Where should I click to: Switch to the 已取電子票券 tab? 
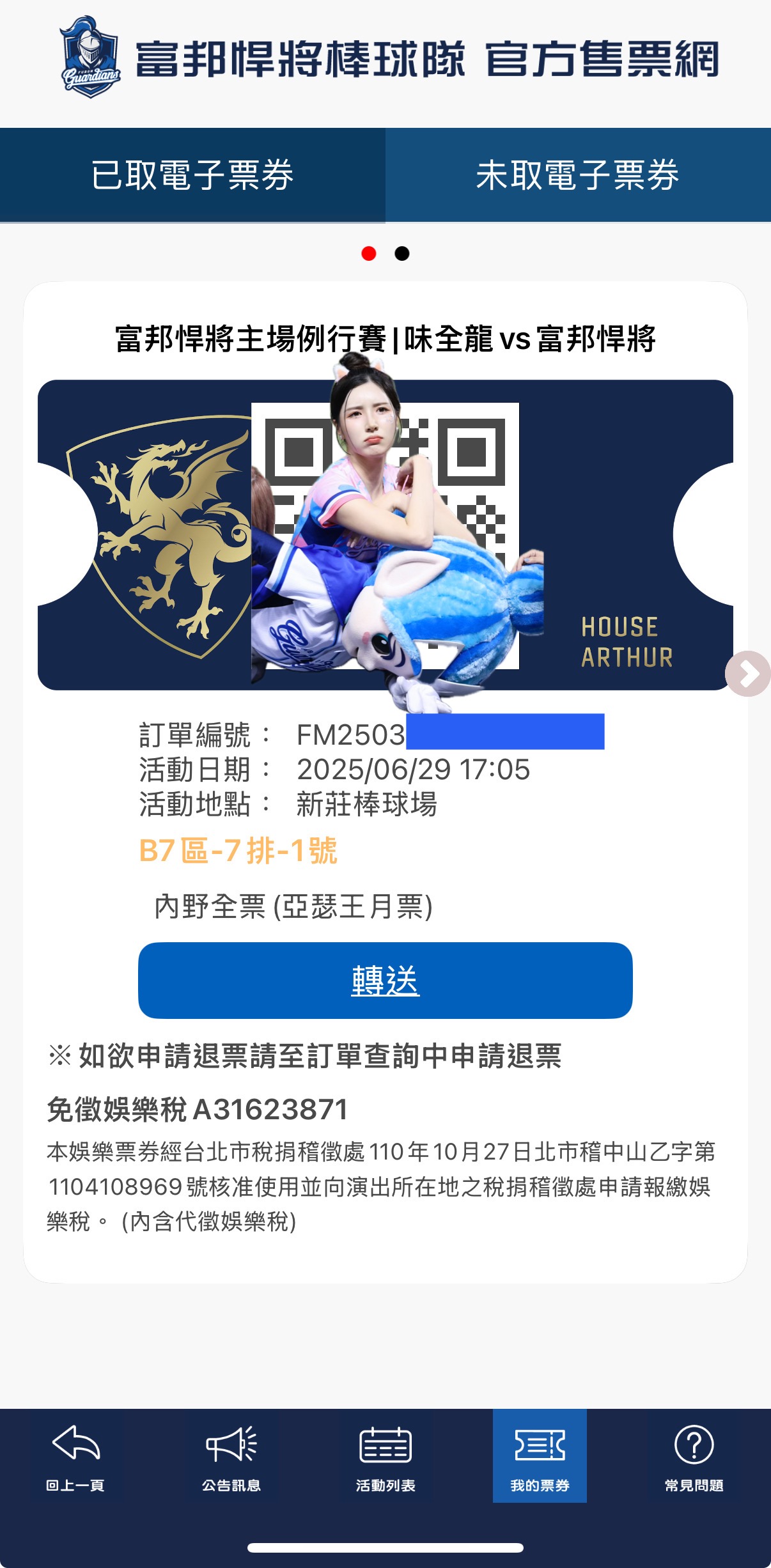[192, 175]
